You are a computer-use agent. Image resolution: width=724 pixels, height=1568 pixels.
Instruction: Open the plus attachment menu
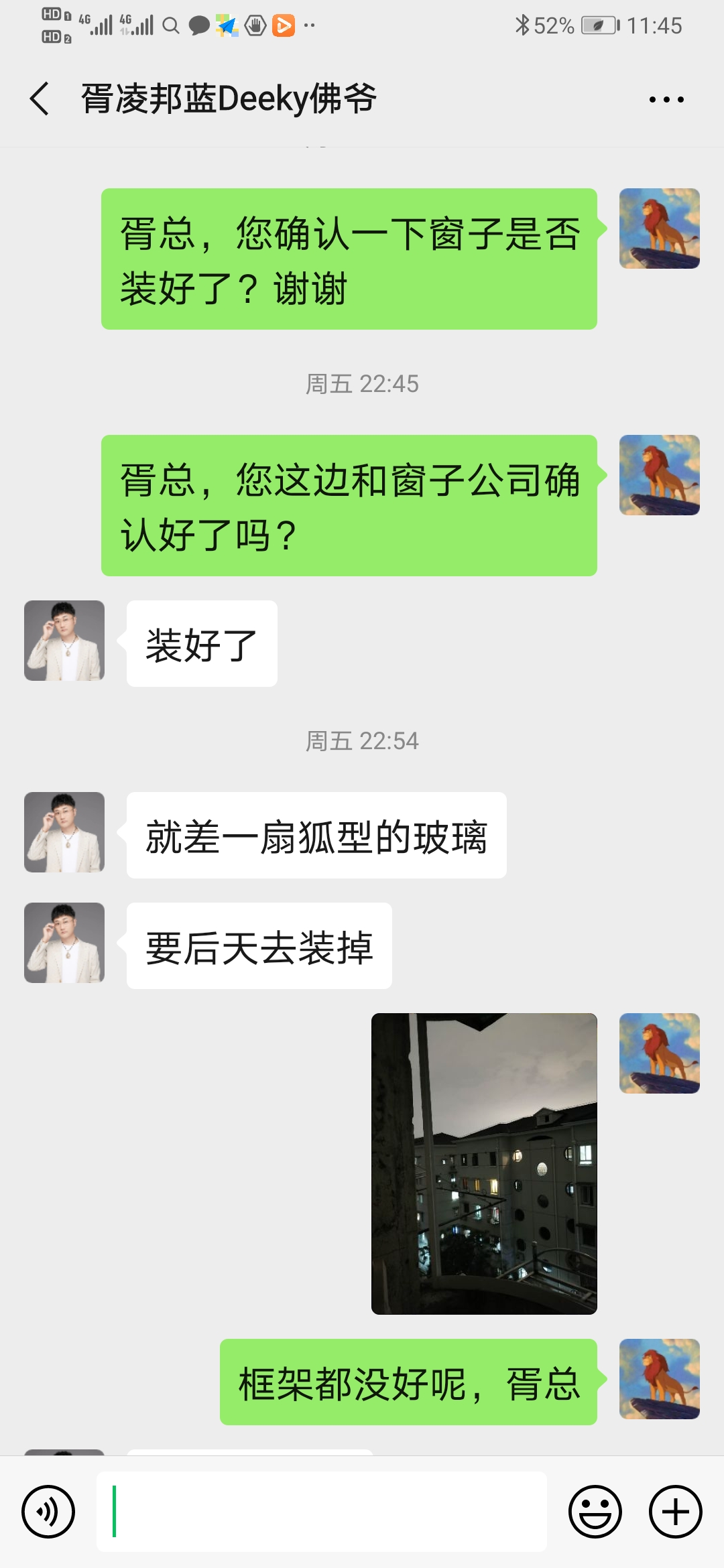(x=675, y=1511)
